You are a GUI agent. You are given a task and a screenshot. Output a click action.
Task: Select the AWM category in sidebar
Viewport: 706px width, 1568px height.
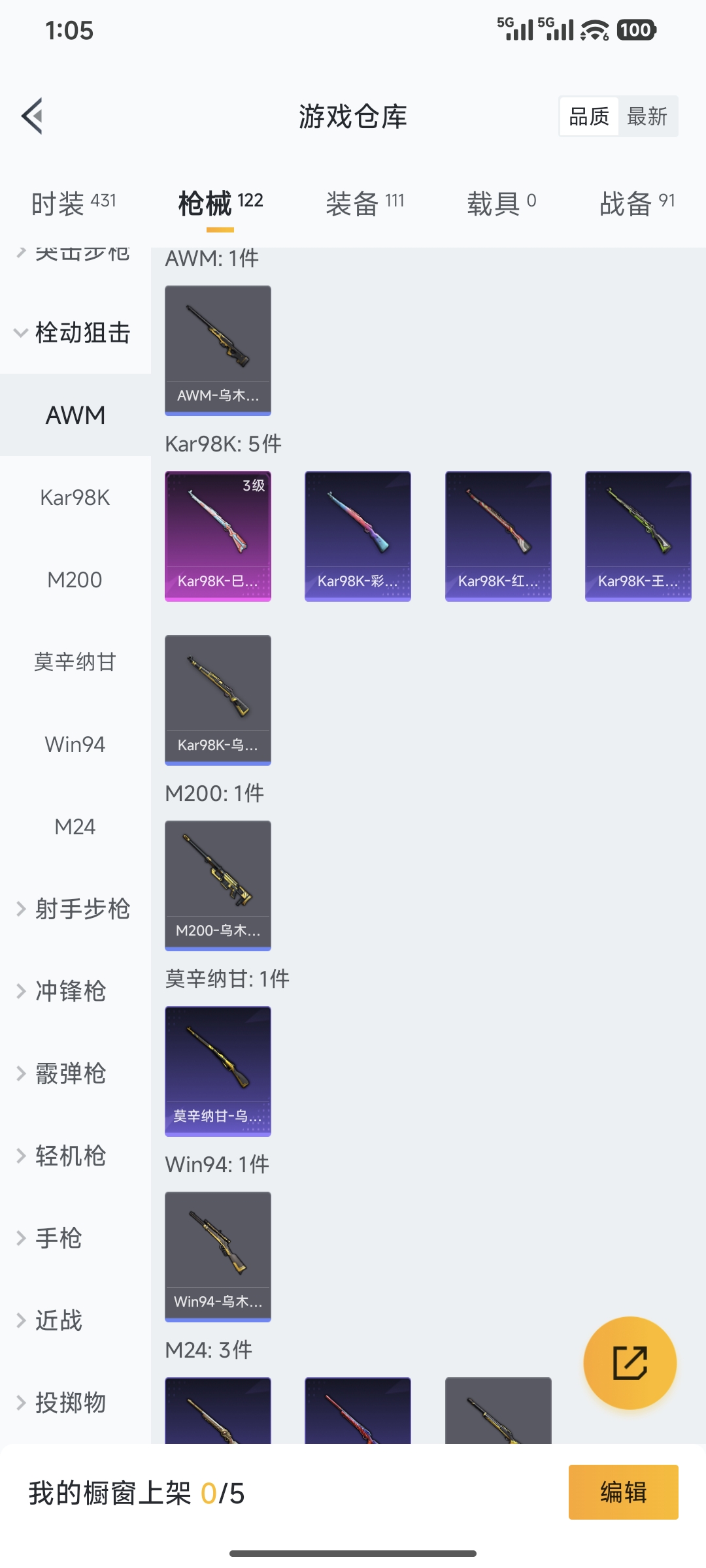(74, 415)
